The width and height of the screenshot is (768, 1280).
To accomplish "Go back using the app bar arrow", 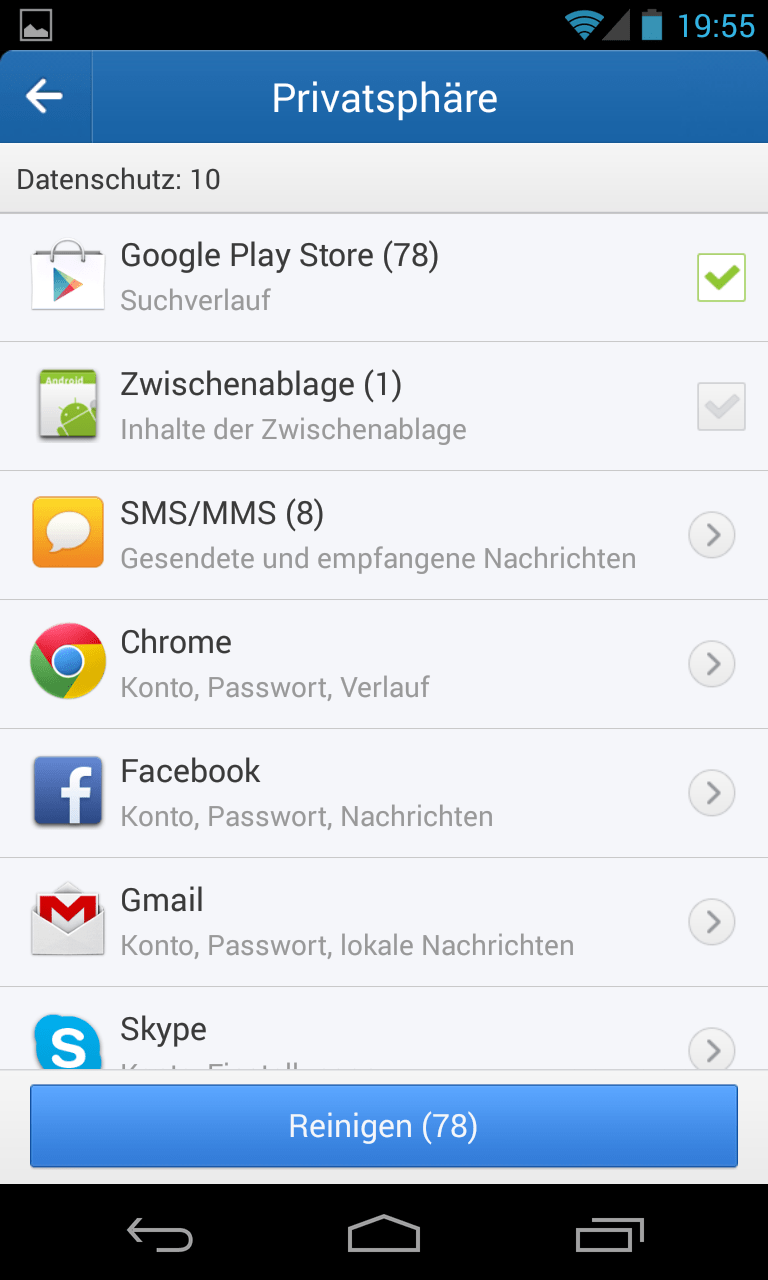I will 45,97.
